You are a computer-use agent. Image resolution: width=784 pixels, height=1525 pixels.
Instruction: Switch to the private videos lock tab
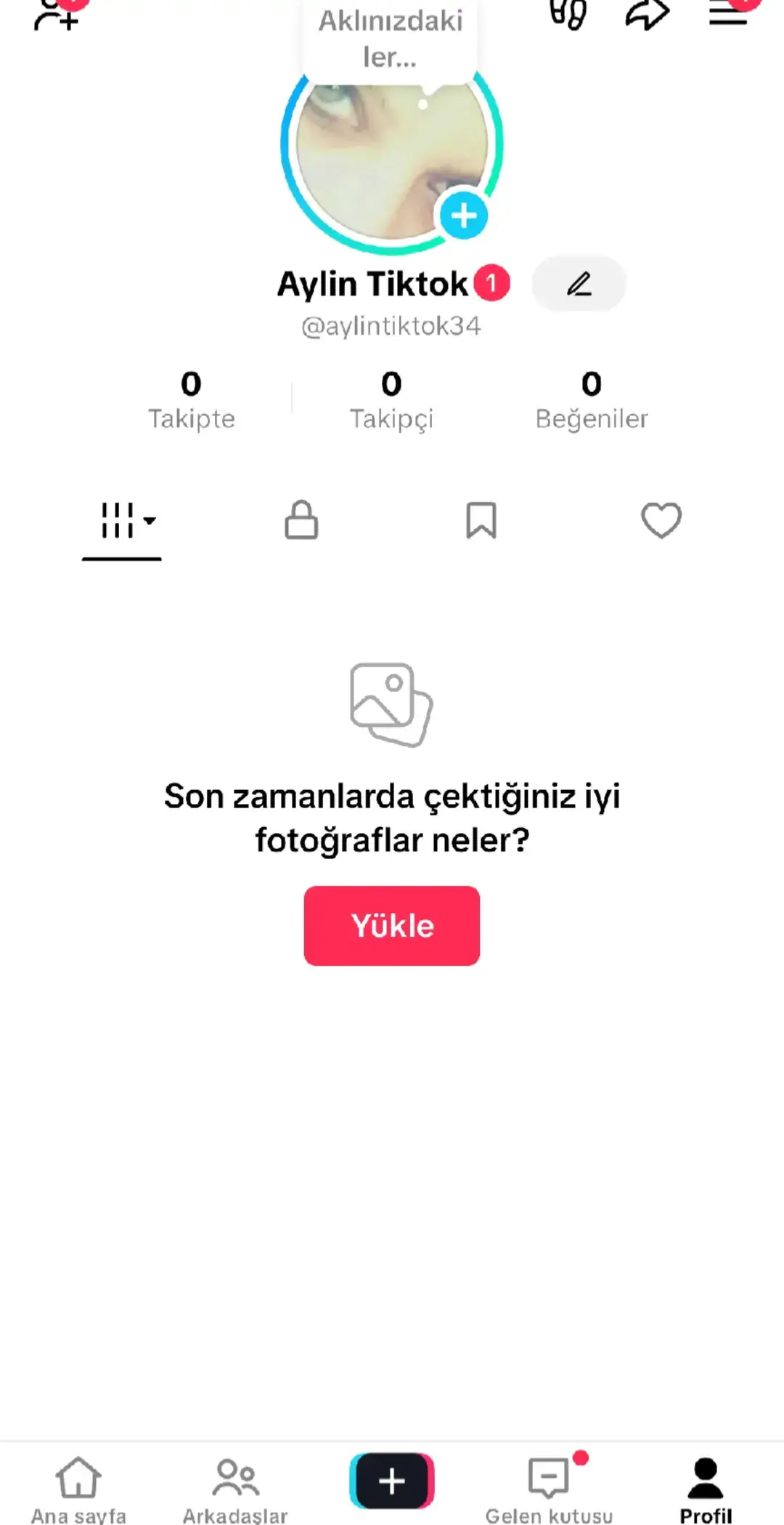click(x=301, y=520)
